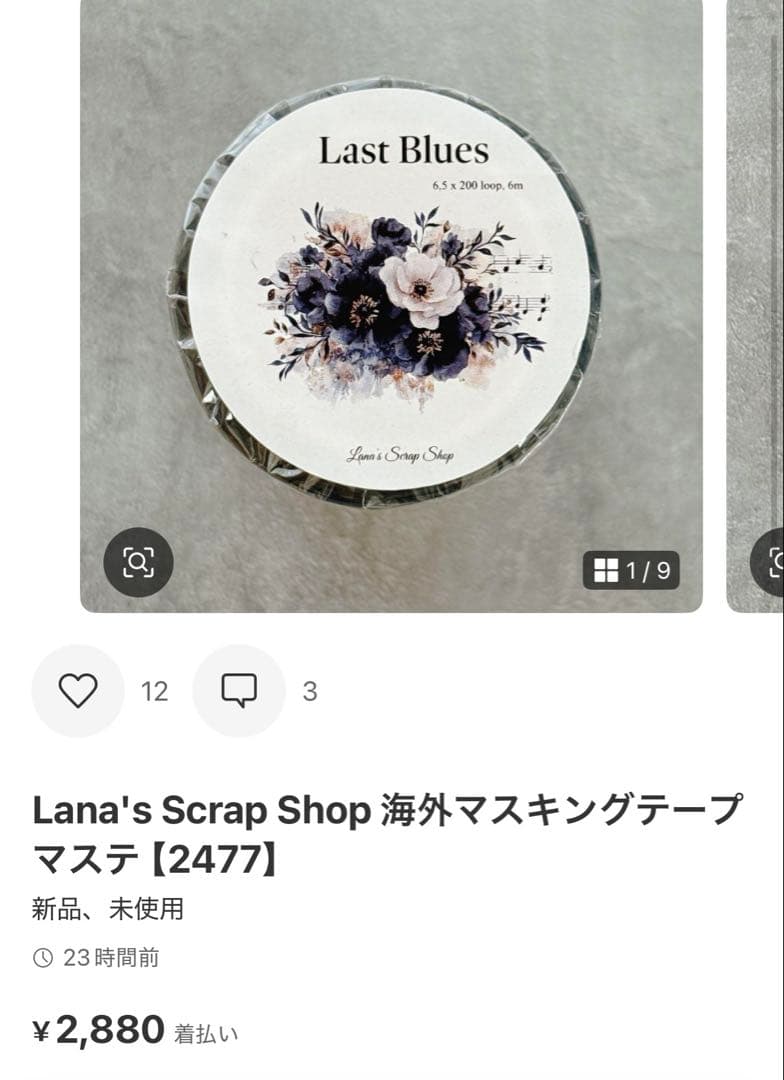This screenshot has width=784, height=1080.
Task: Like this Last Blues tape listing
Action: tap(78, 691)
